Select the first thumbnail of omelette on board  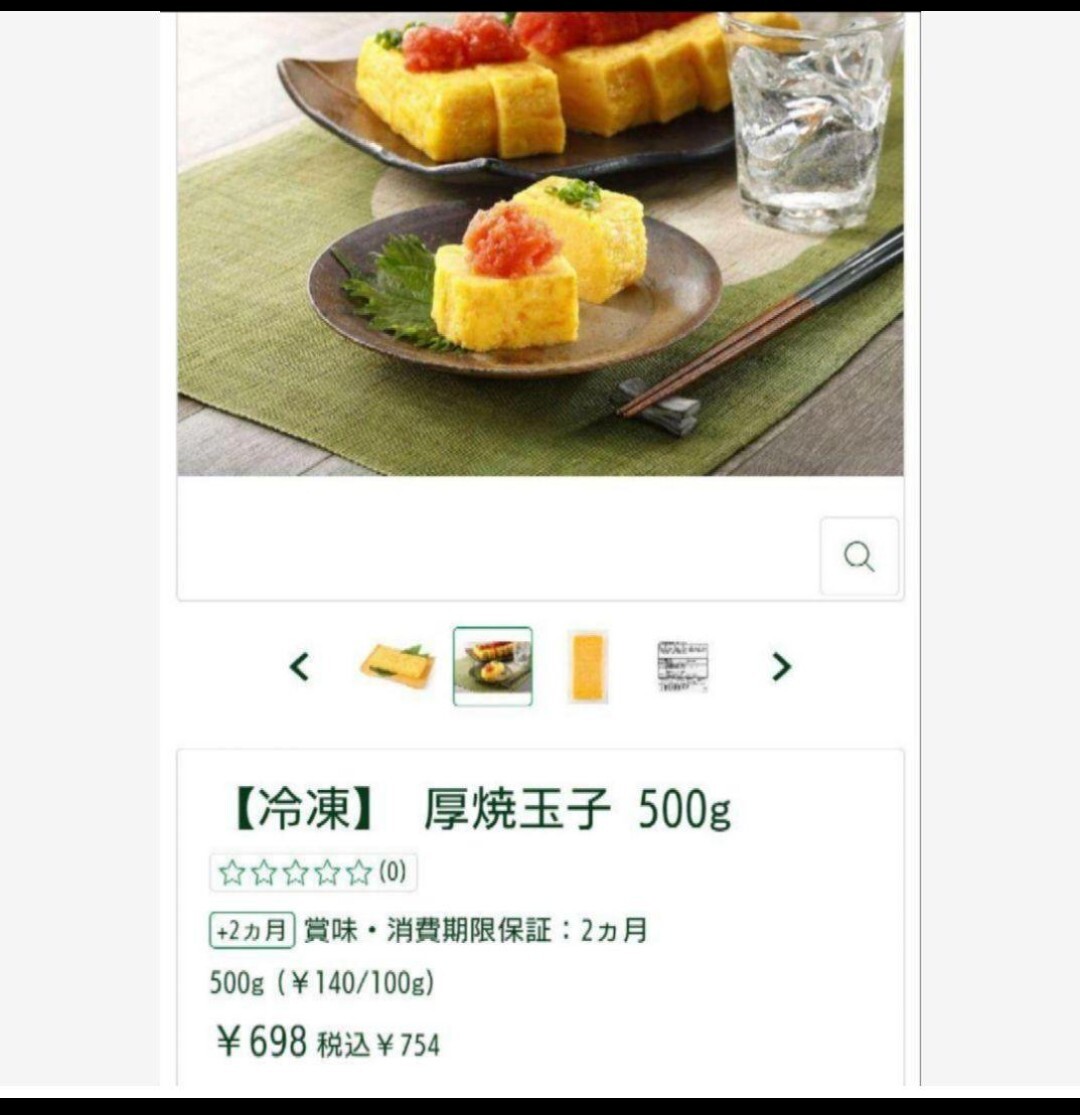pos(397,666)
